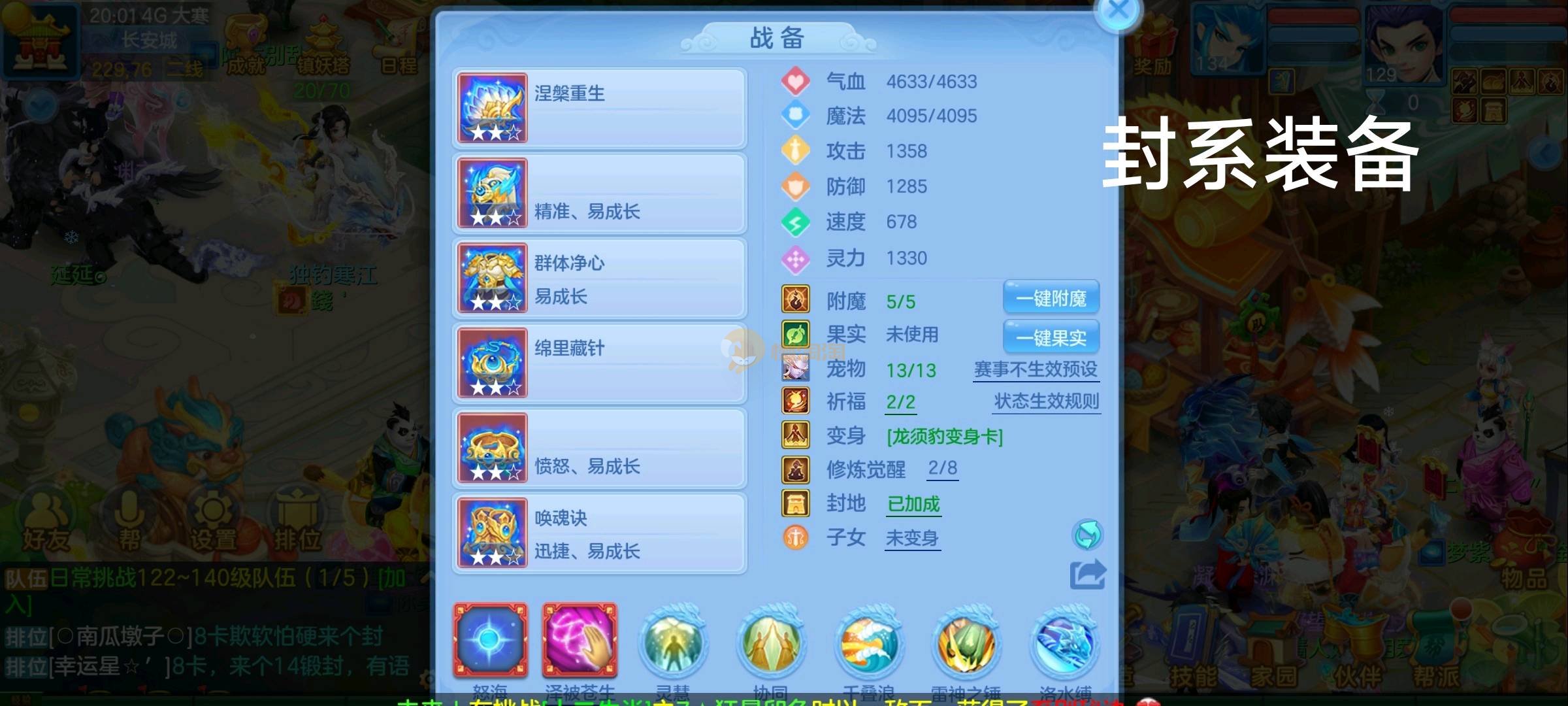This screenshot has width=1568, height=706.
Task: Open the 状态生效规则 link
Action: pos(1046,401)
